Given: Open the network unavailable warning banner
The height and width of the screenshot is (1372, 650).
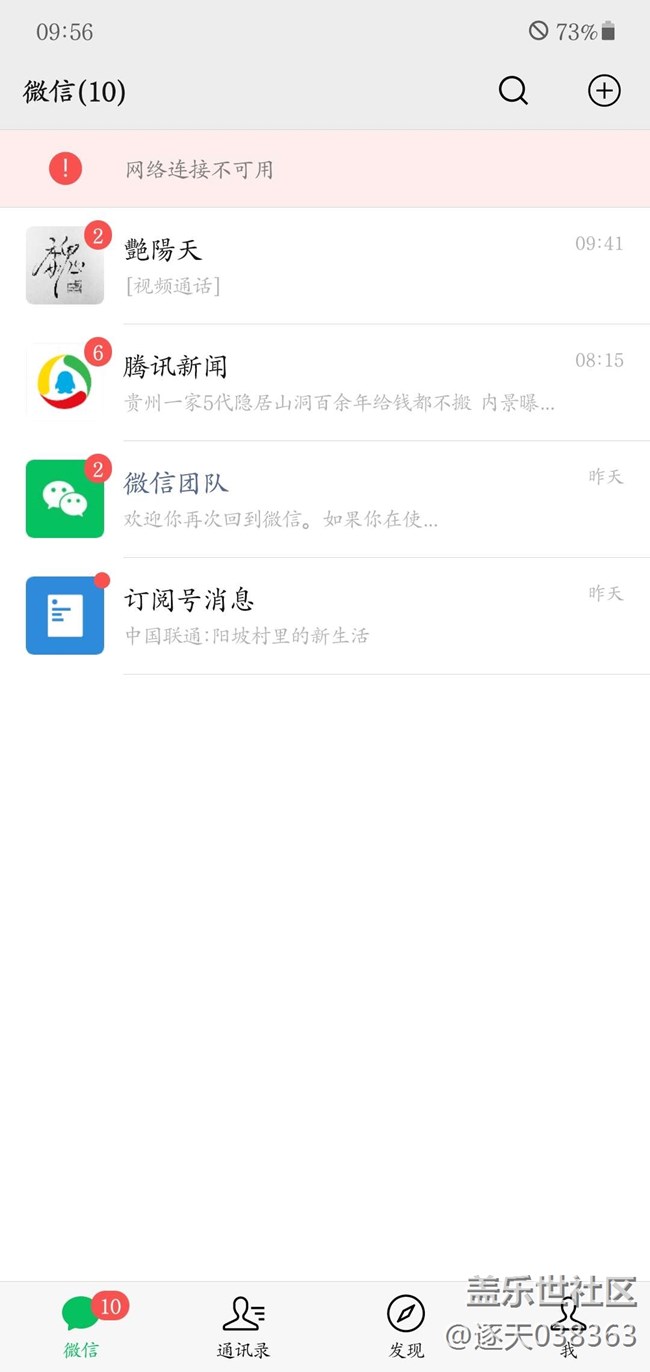Looking at the screenshot, I should point(325,169).
